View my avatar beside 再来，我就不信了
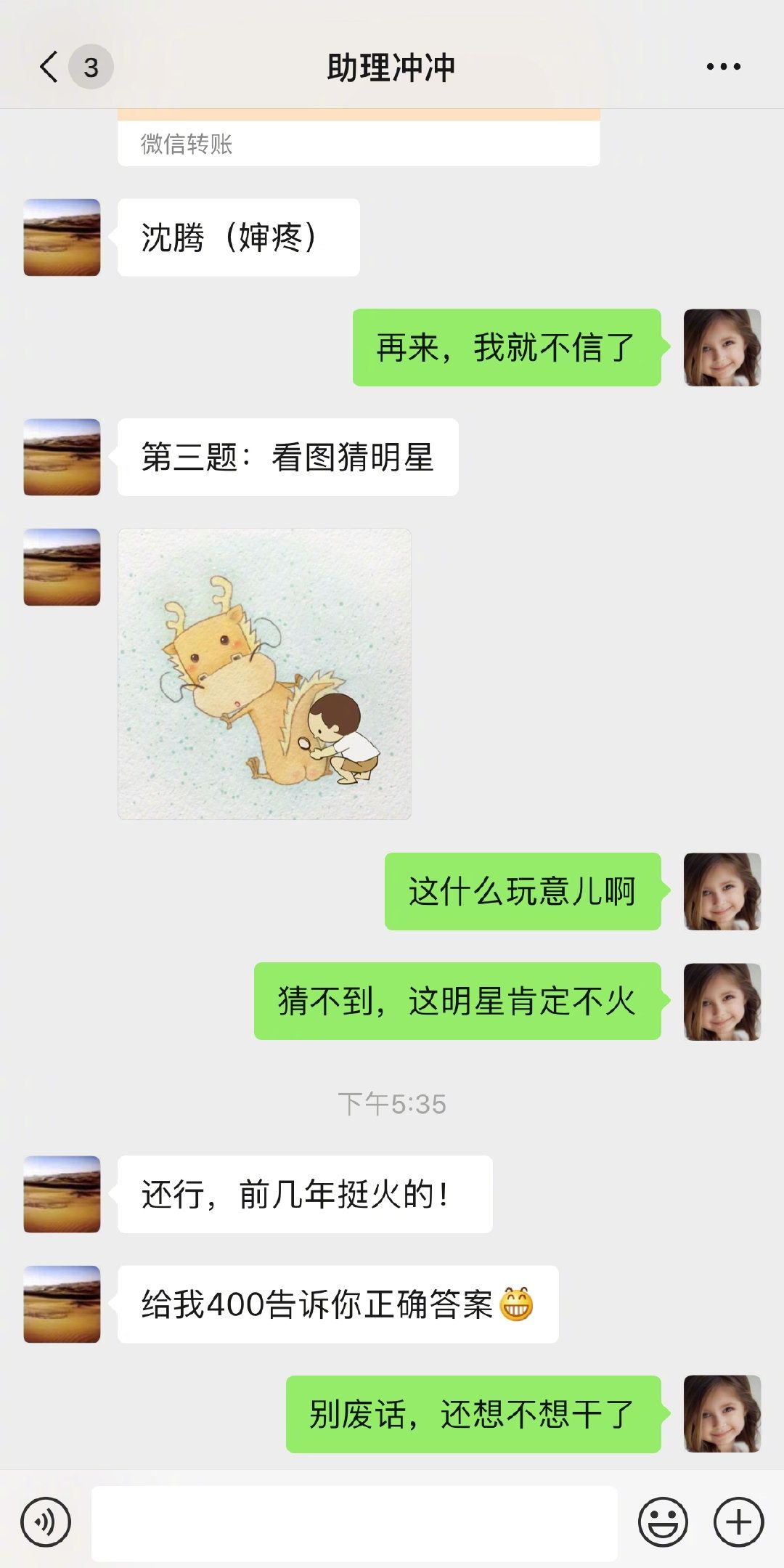Viewport: 784px width, 1568px height. pyautogui.click(x=722, y=347)
